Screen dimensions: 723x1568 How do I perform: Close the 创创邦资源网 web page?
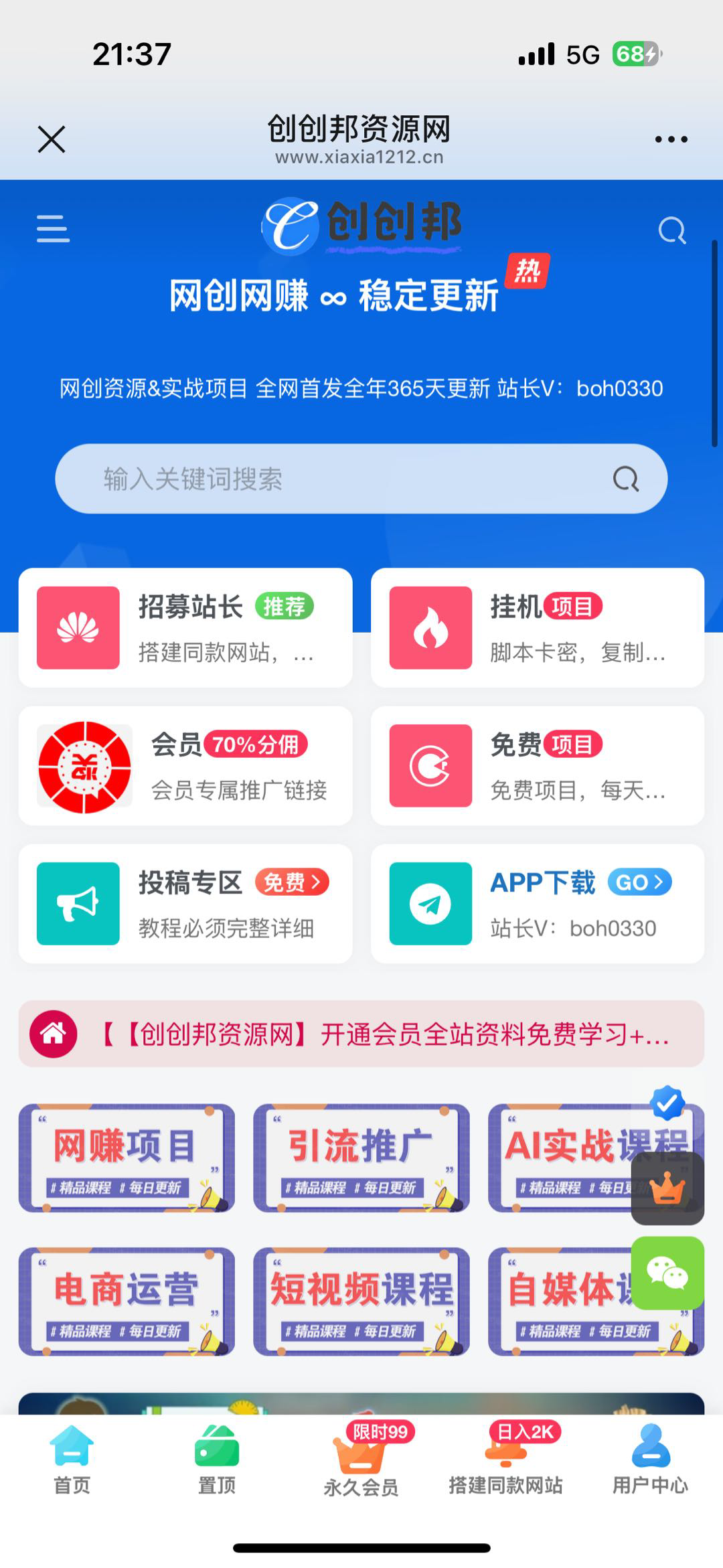(52, 139)
